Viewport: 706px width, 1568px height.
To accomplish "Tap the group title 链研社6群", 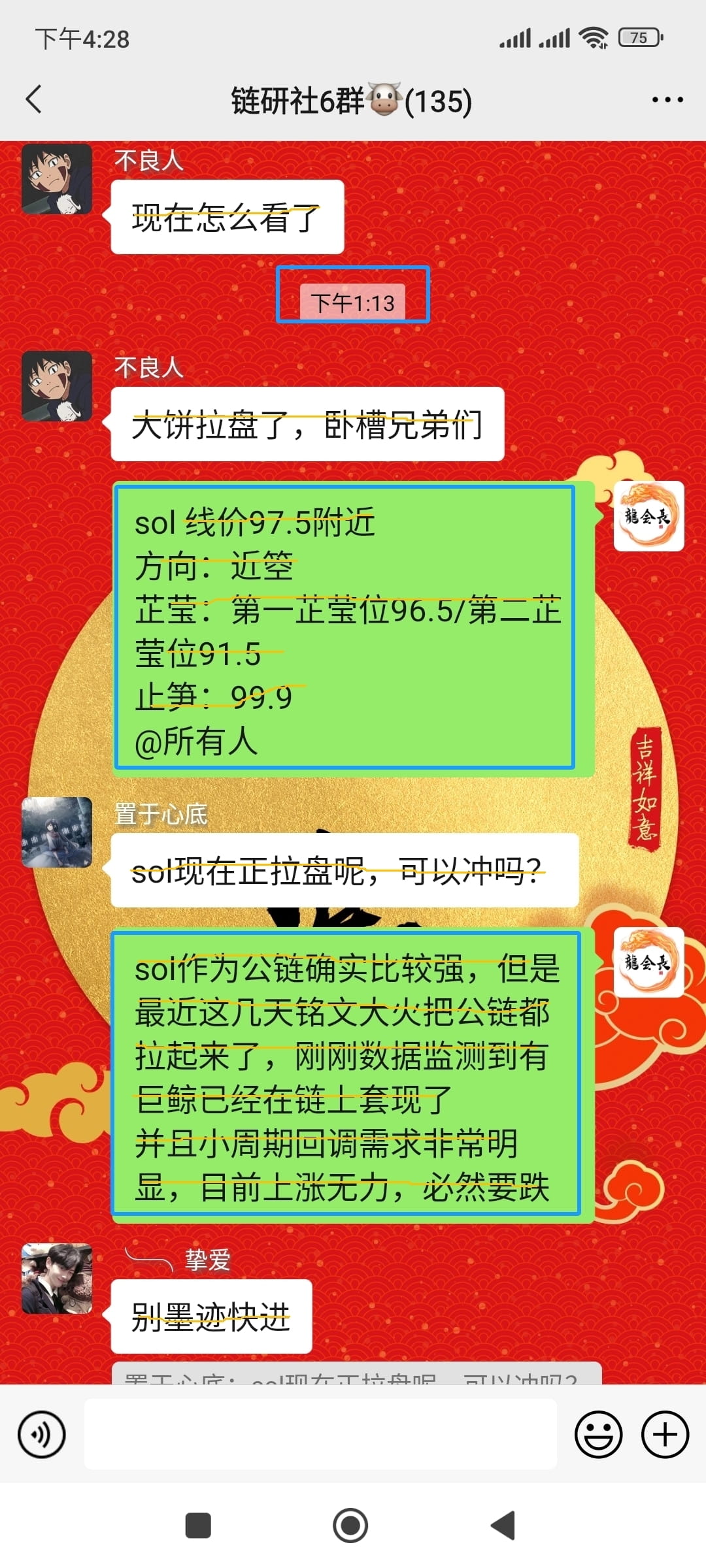I will tap(350, 99).
